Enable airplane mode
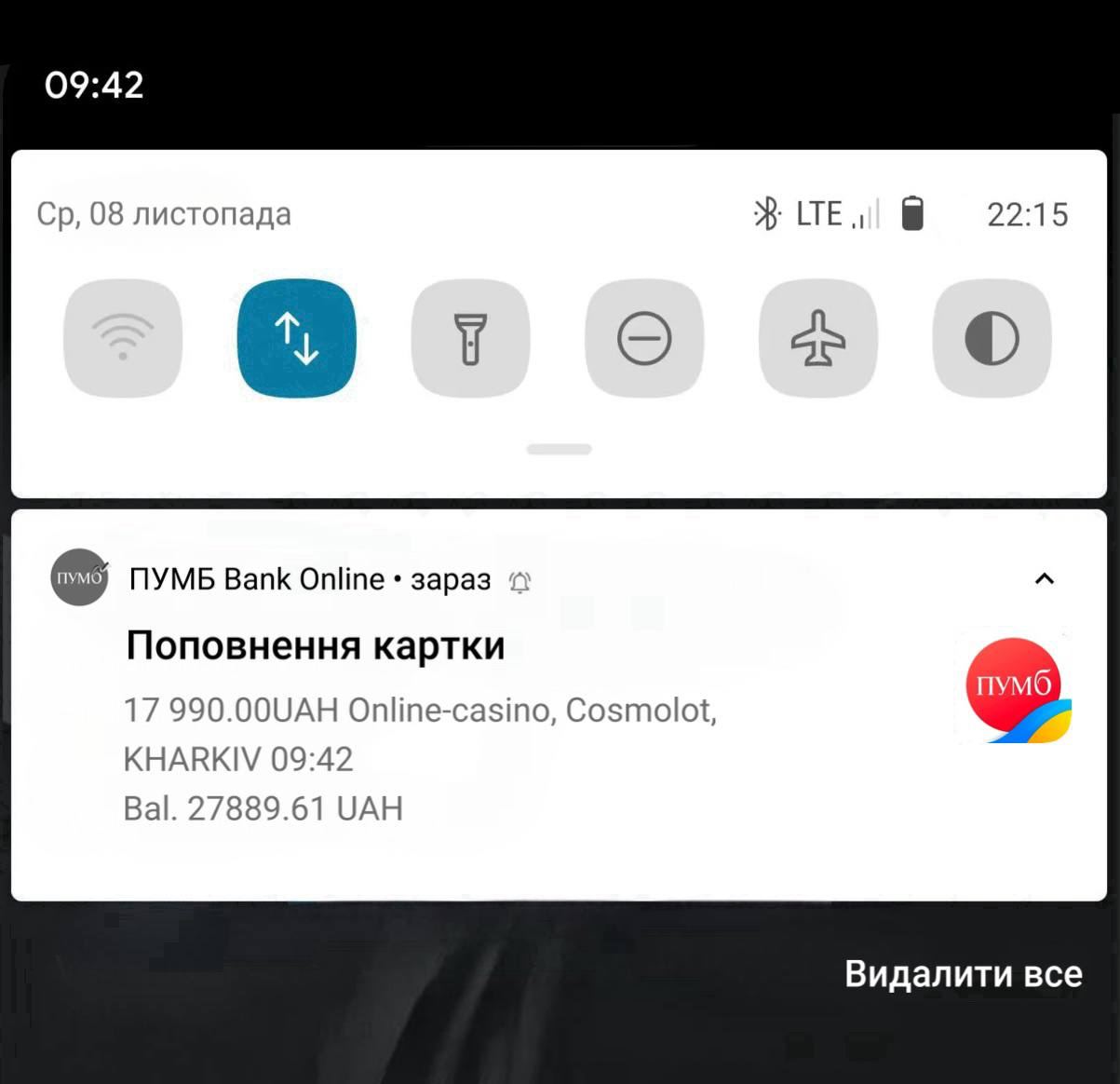 coord(817,338)
